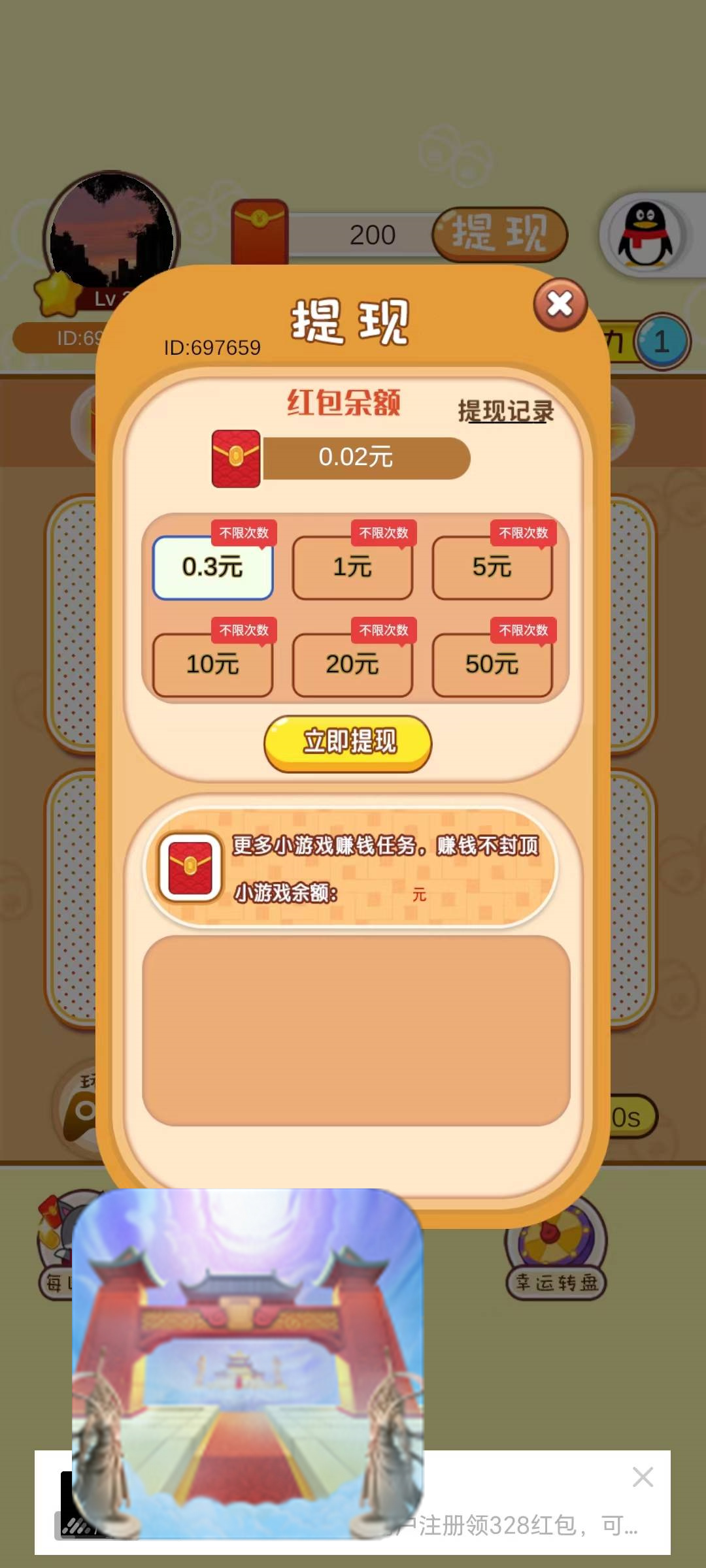Select the 1元 withdrawal amount
This screenshot has width=706, height=1568.
pos(352,567)
